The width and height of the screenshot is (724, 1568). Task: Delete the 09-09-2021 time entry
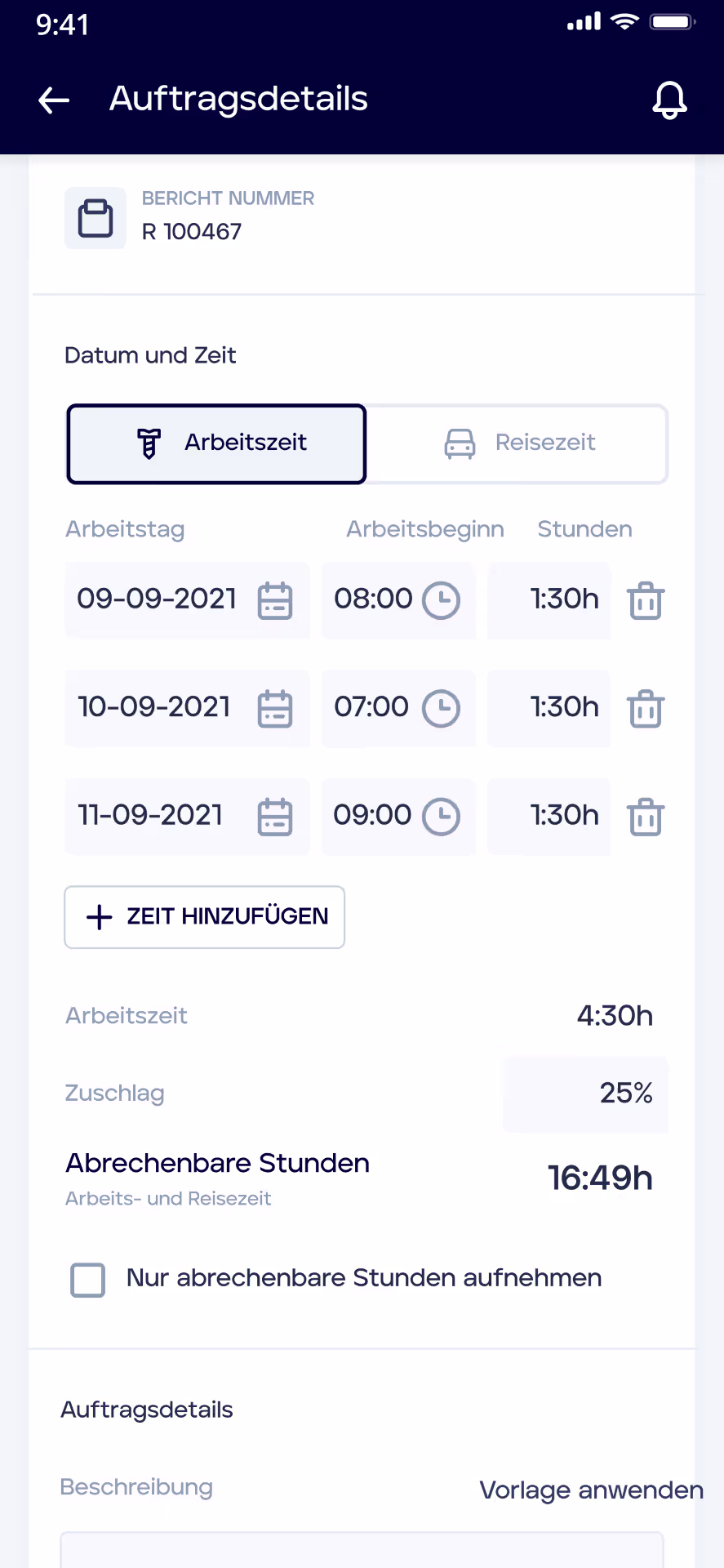pos(646,600)
